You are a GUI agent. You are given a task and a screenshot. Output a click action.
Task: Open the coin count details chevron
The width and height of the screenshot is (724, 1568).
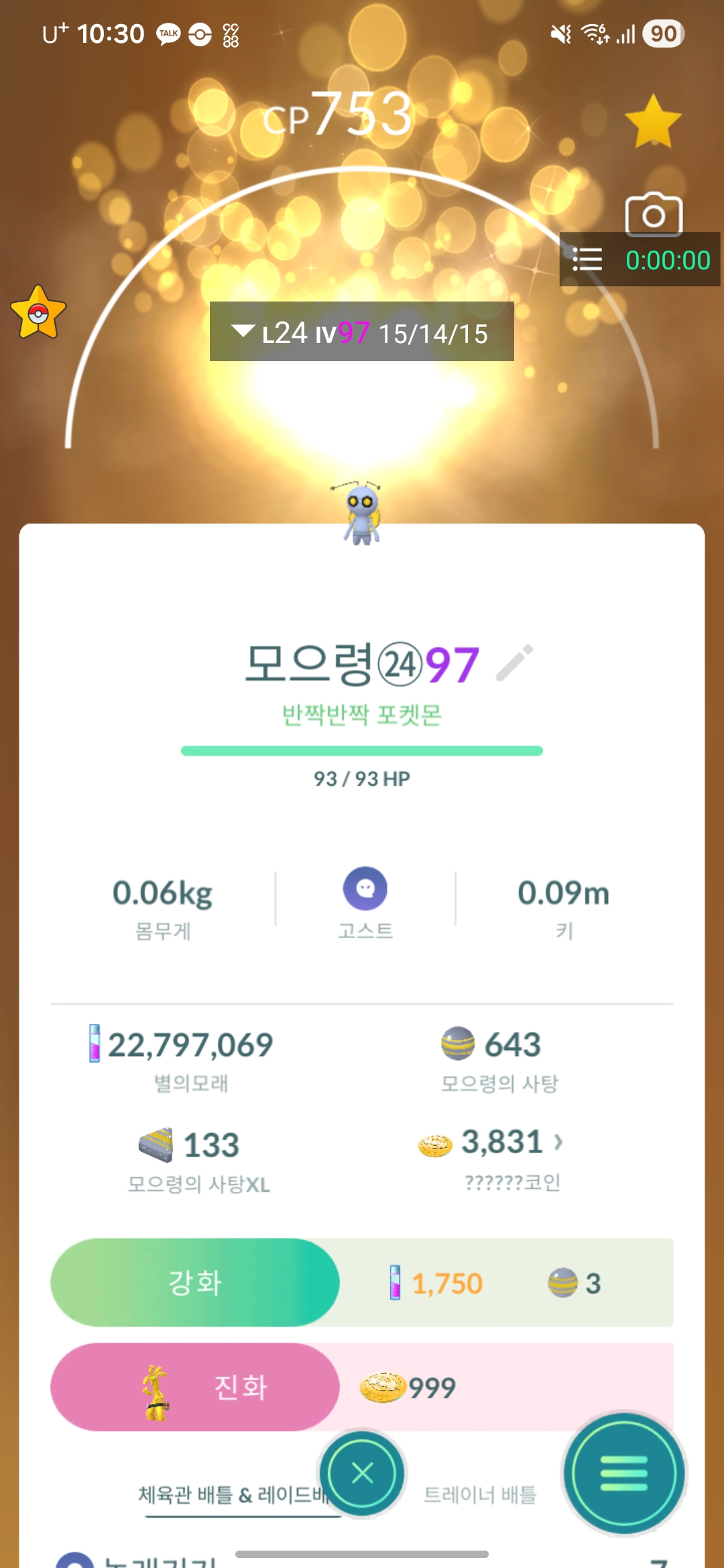pos(558,1141)
